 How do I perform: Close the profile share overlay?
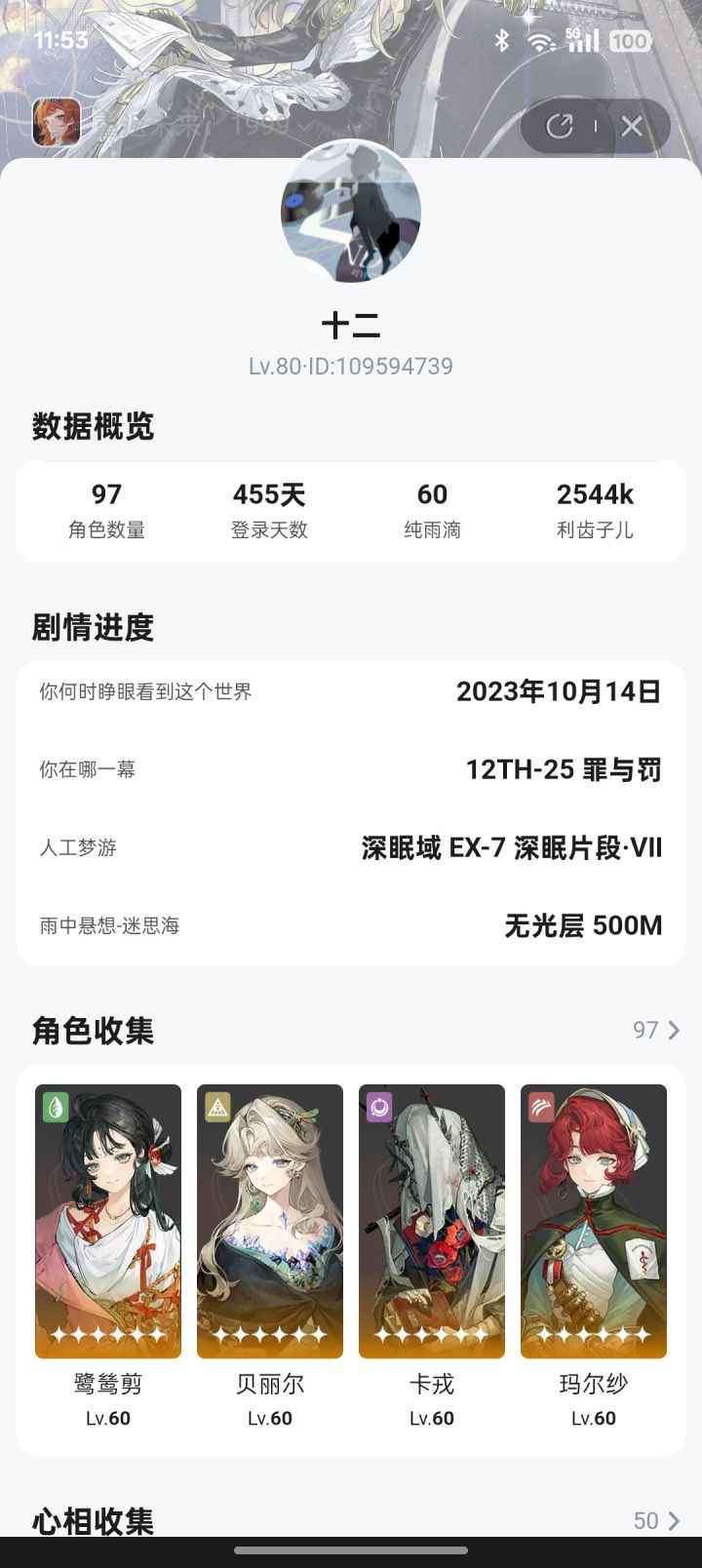click(x=632, y=127)
